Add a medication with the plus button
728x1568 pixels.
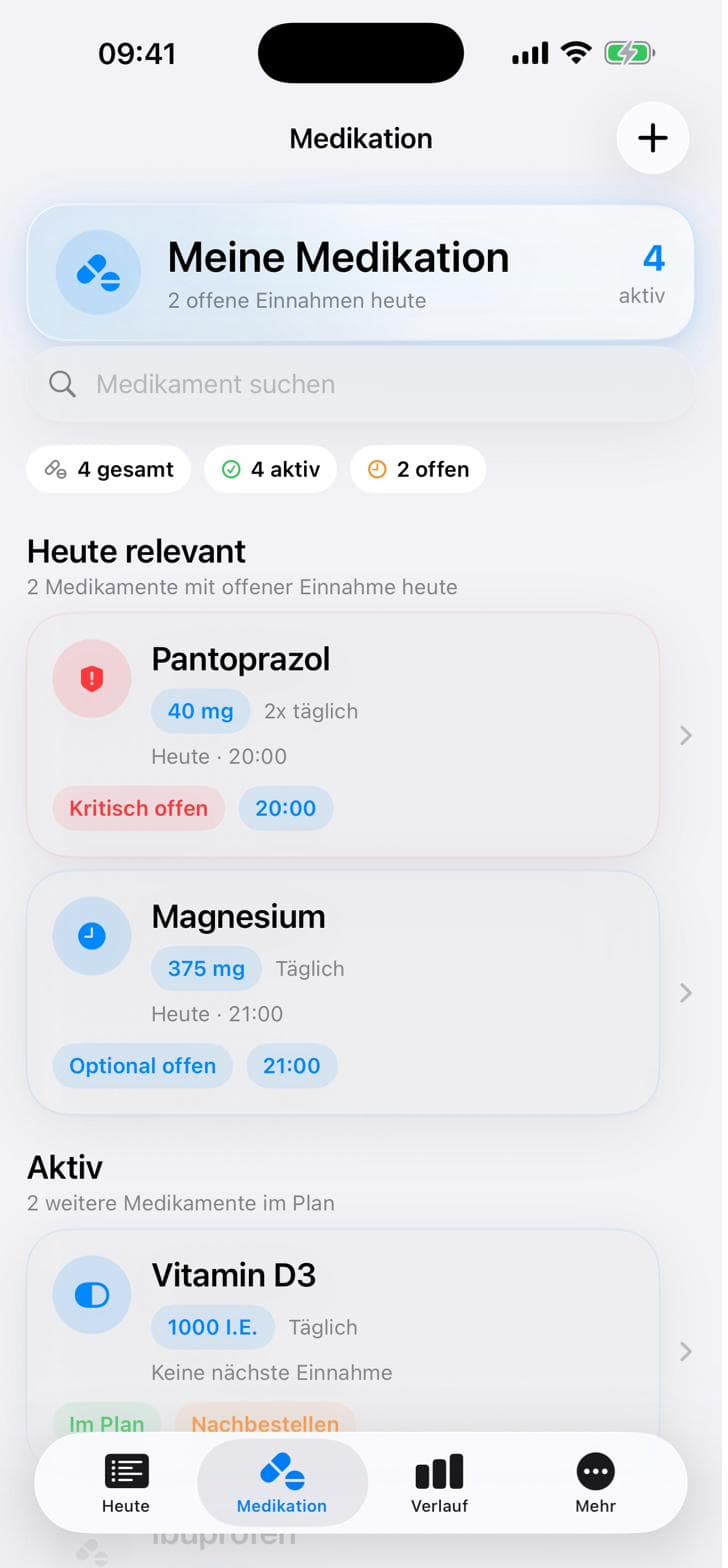[x=652, y=138]
